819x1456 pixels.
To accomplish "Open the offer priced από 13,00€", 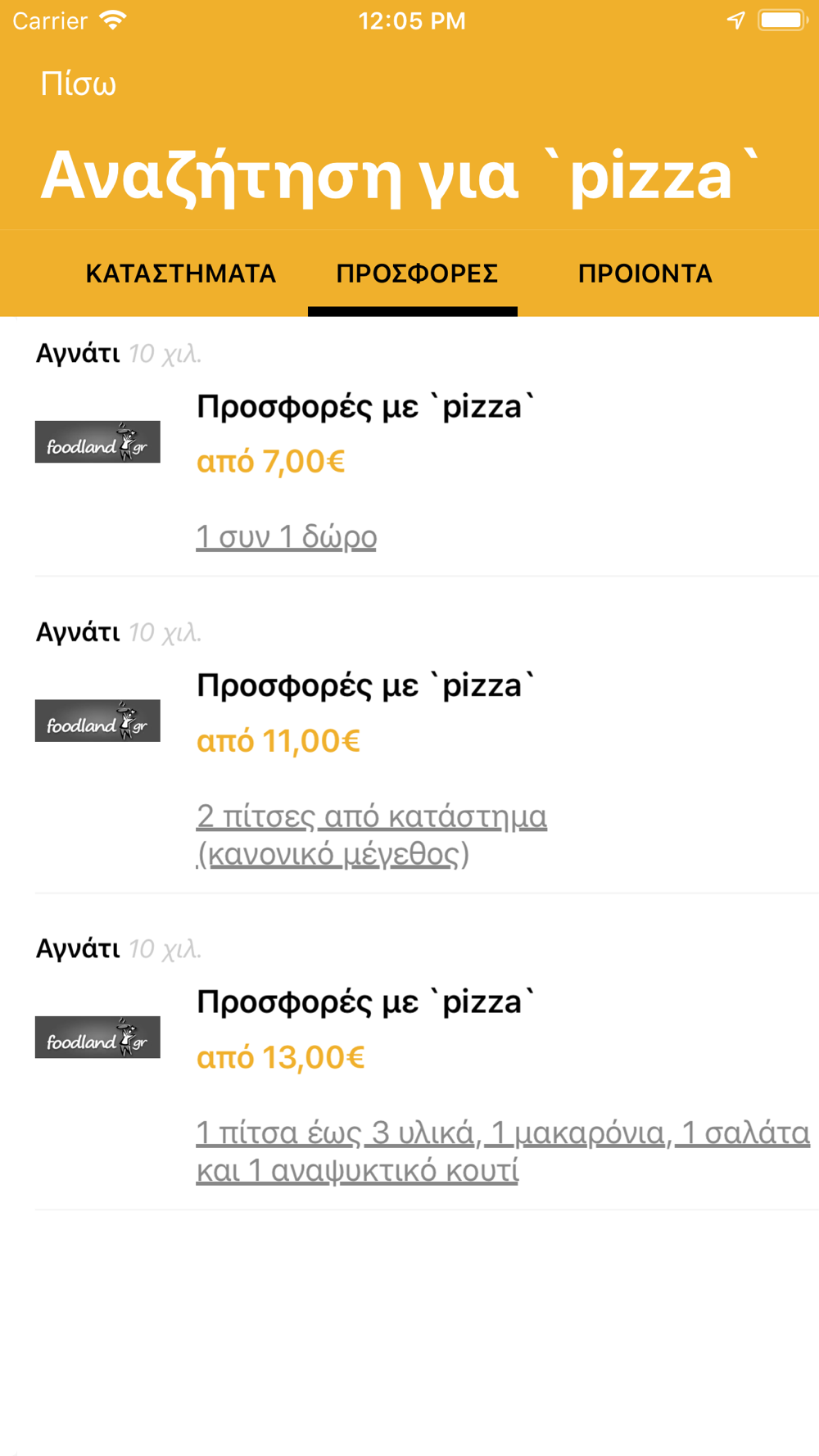I will coord(280,1058).
